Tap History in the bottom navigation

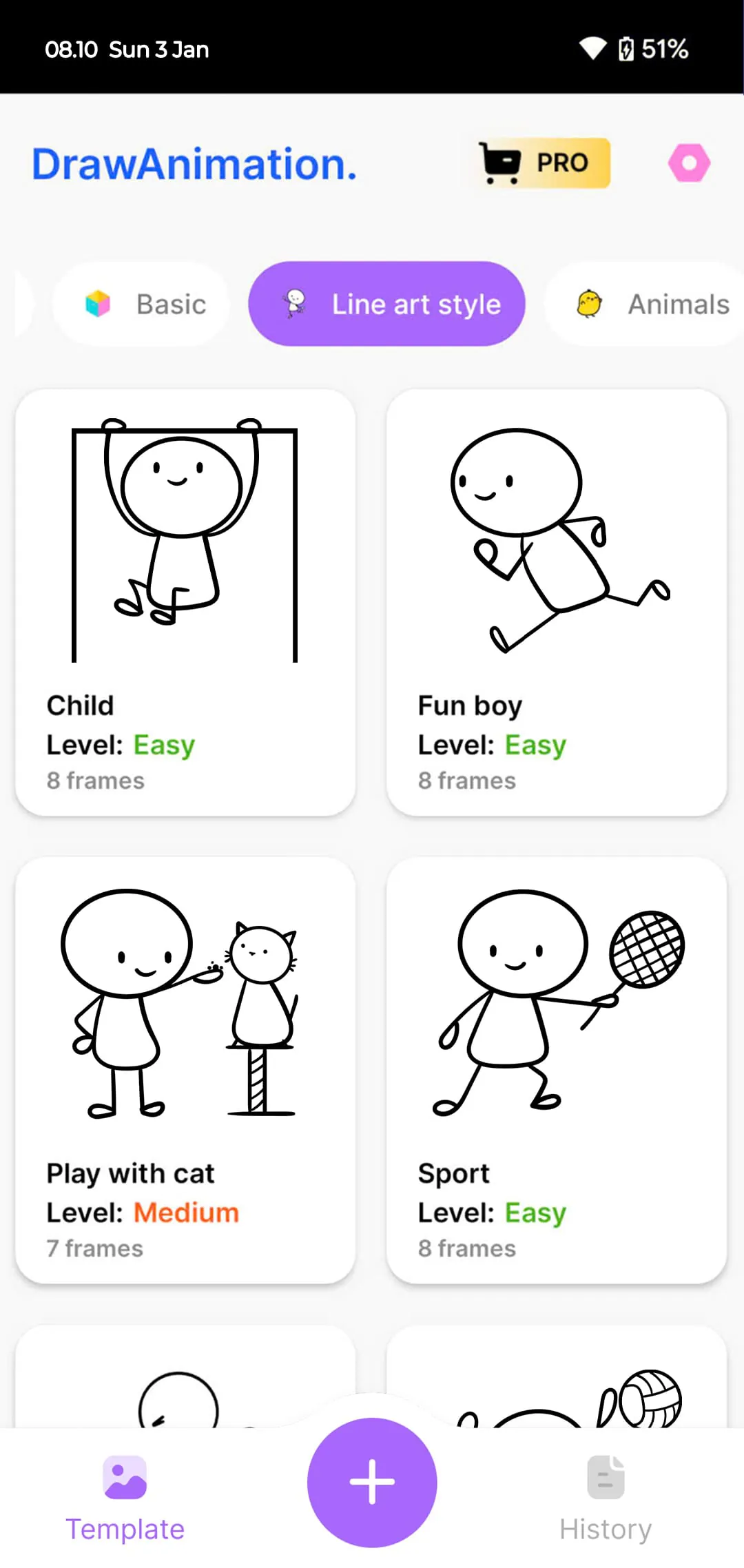click(605, 1528)
